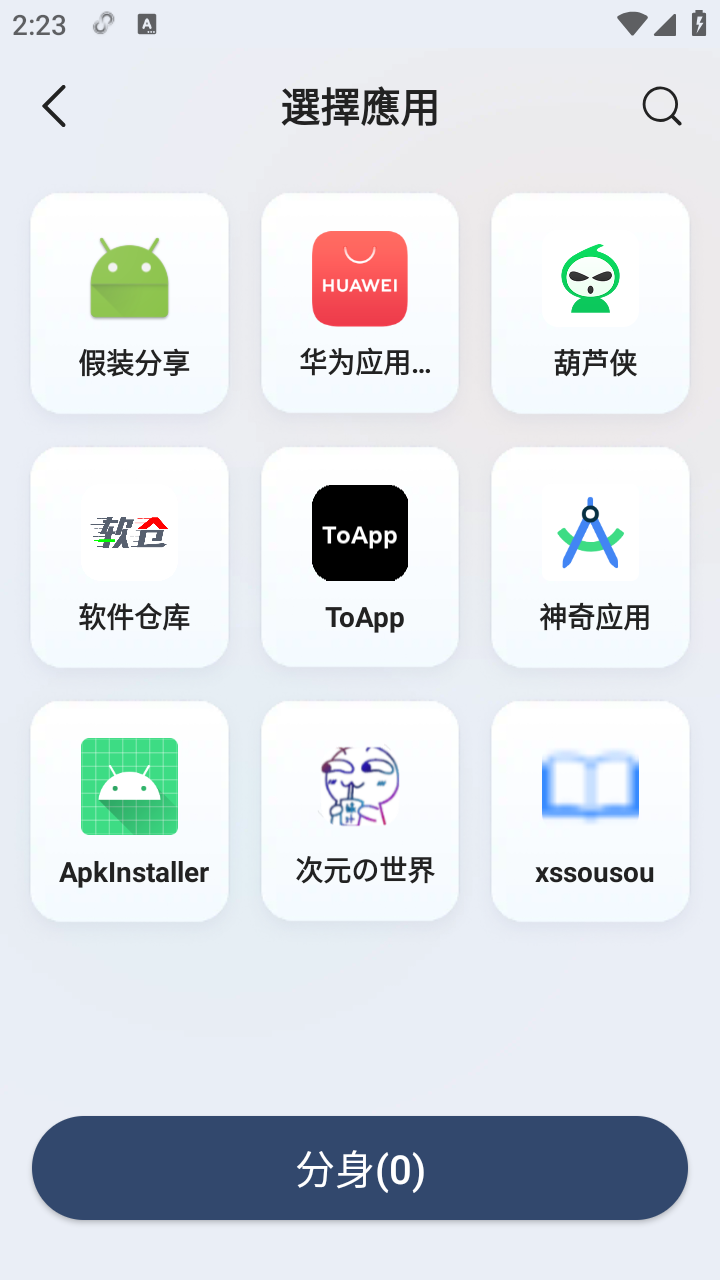Select the 假装分享 app icon
Image resolution: width=720 pixels, height=1280 pixels.
tap(129, 279)
